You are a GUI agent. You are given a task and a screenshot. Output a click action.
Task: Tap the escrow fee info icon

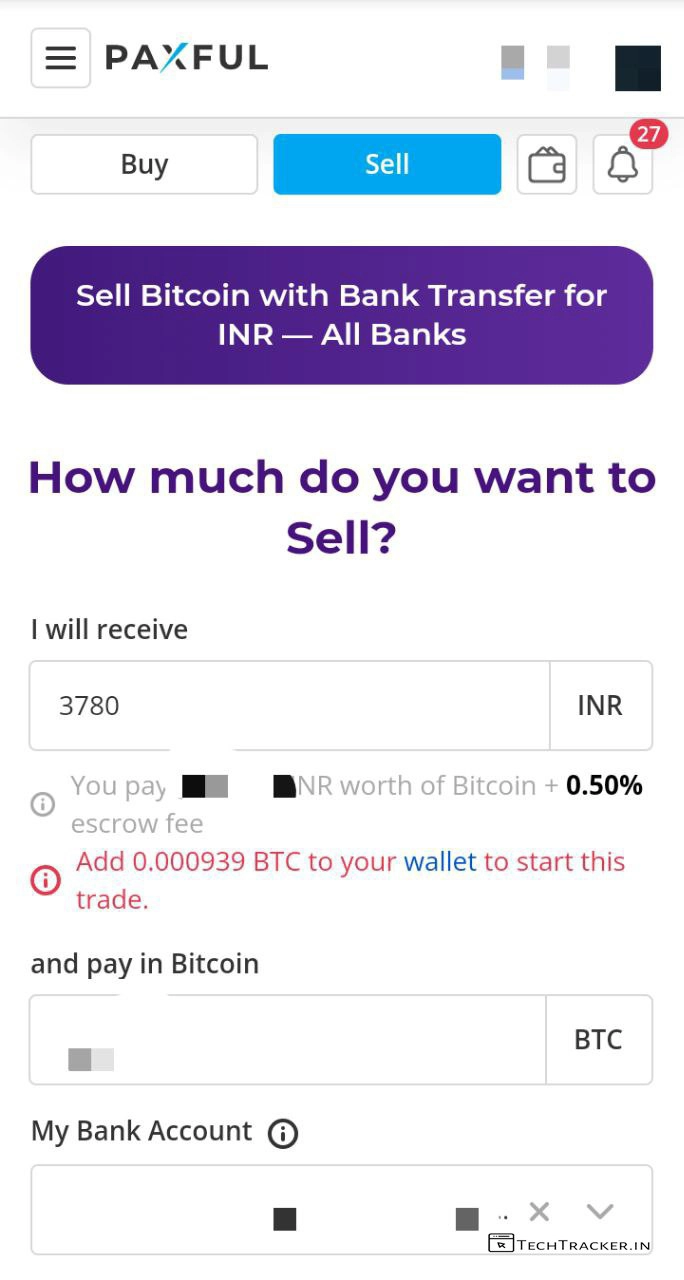coord(43,804)
